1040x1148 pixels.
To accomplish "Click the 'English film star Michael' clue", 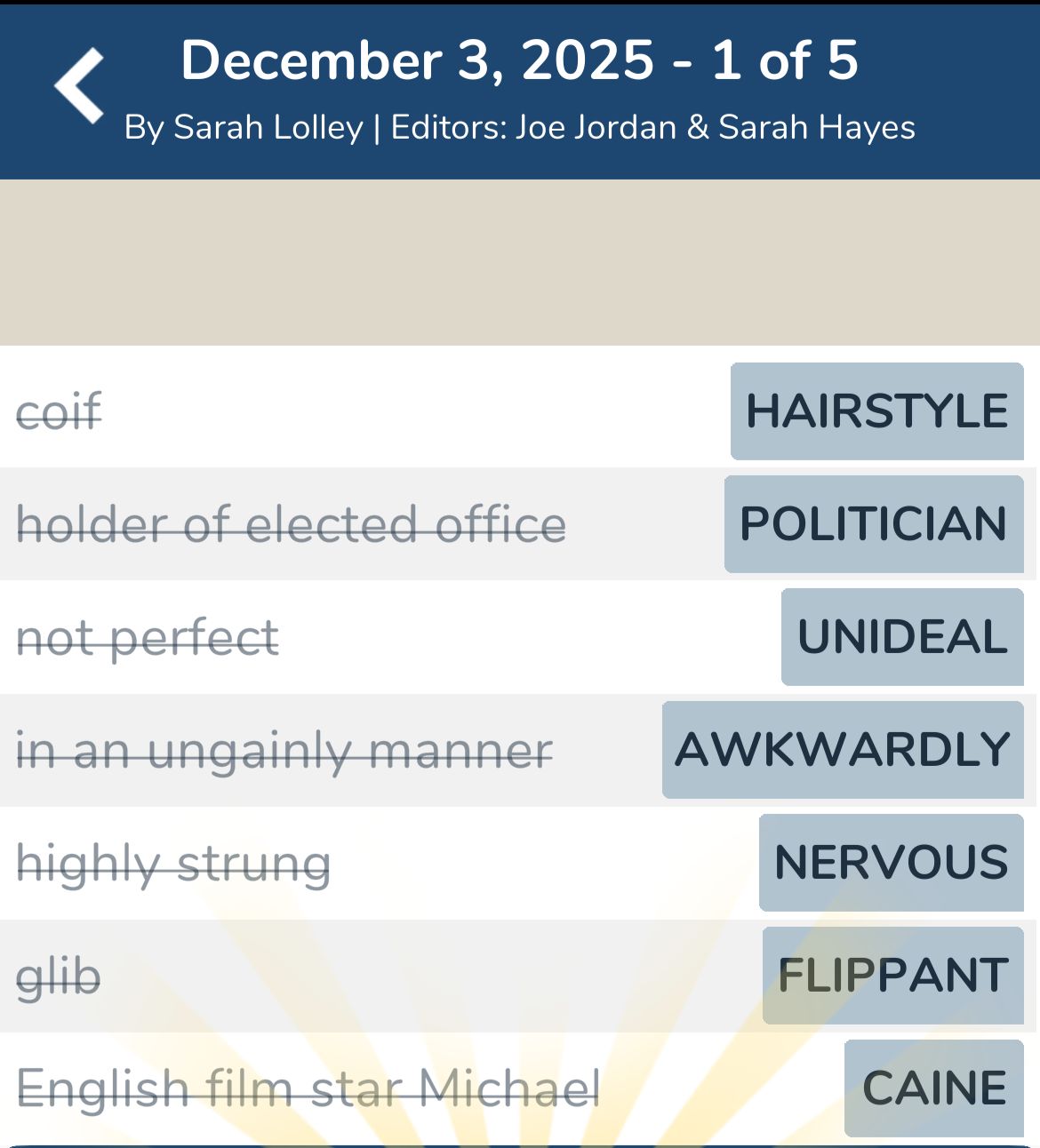I will coord(309,1085).
